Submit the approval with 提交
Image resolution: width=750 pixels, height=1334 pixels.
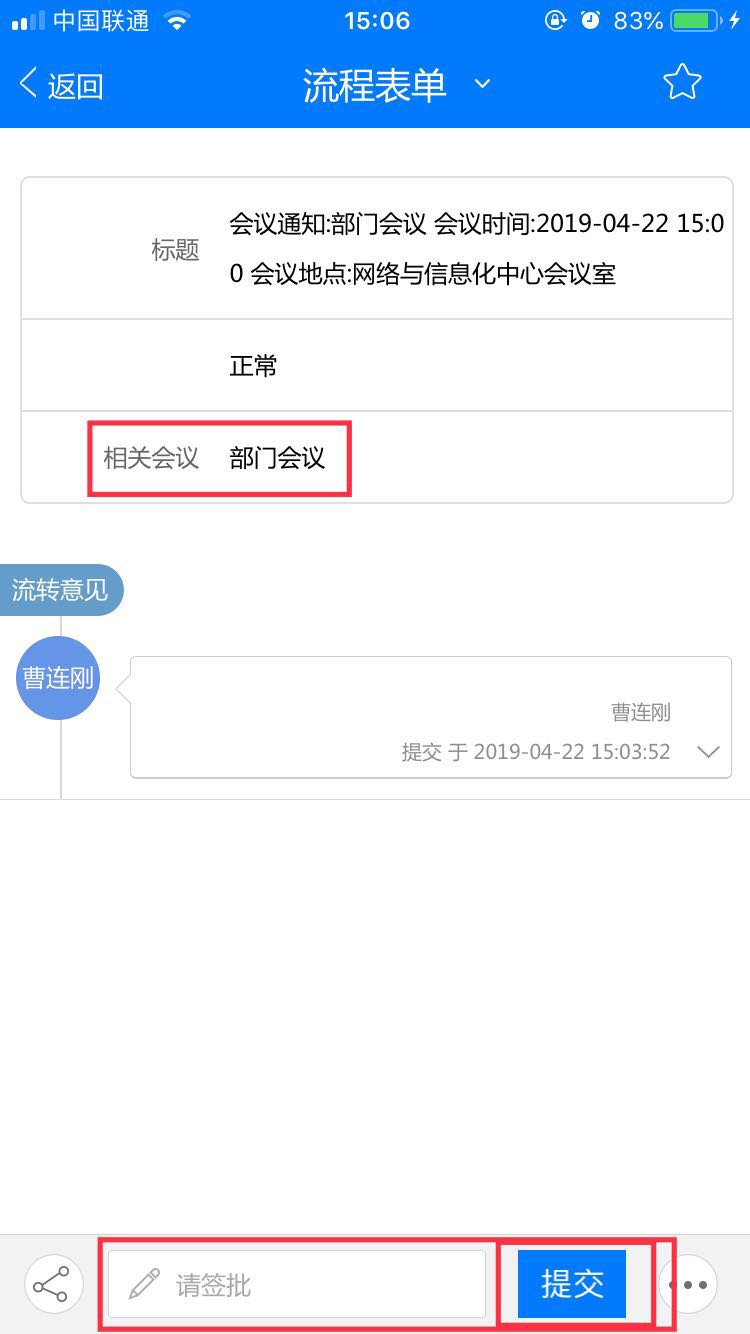coord(572,1284)
